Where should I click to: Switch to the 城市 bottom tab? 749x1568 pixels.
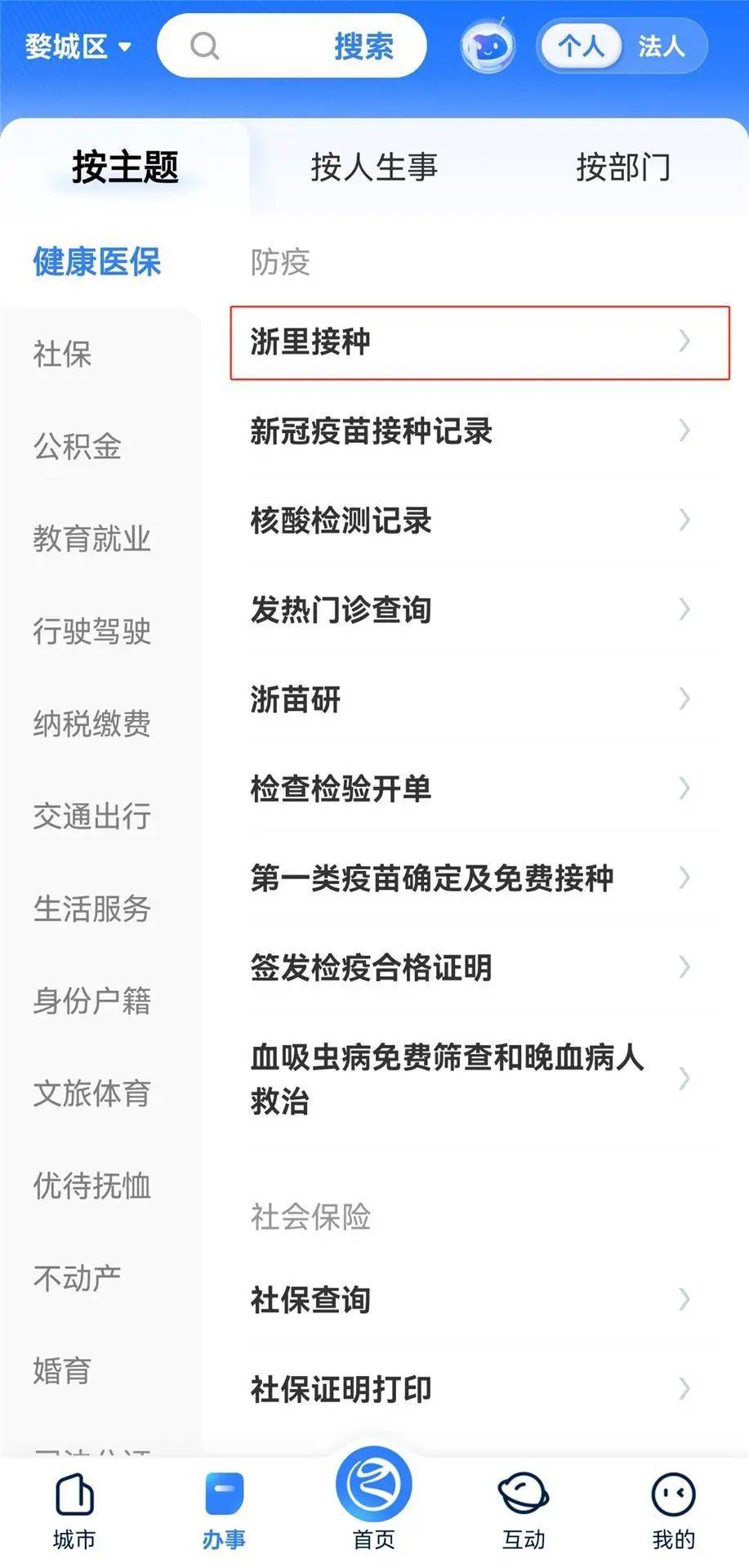coord(74,1512)
